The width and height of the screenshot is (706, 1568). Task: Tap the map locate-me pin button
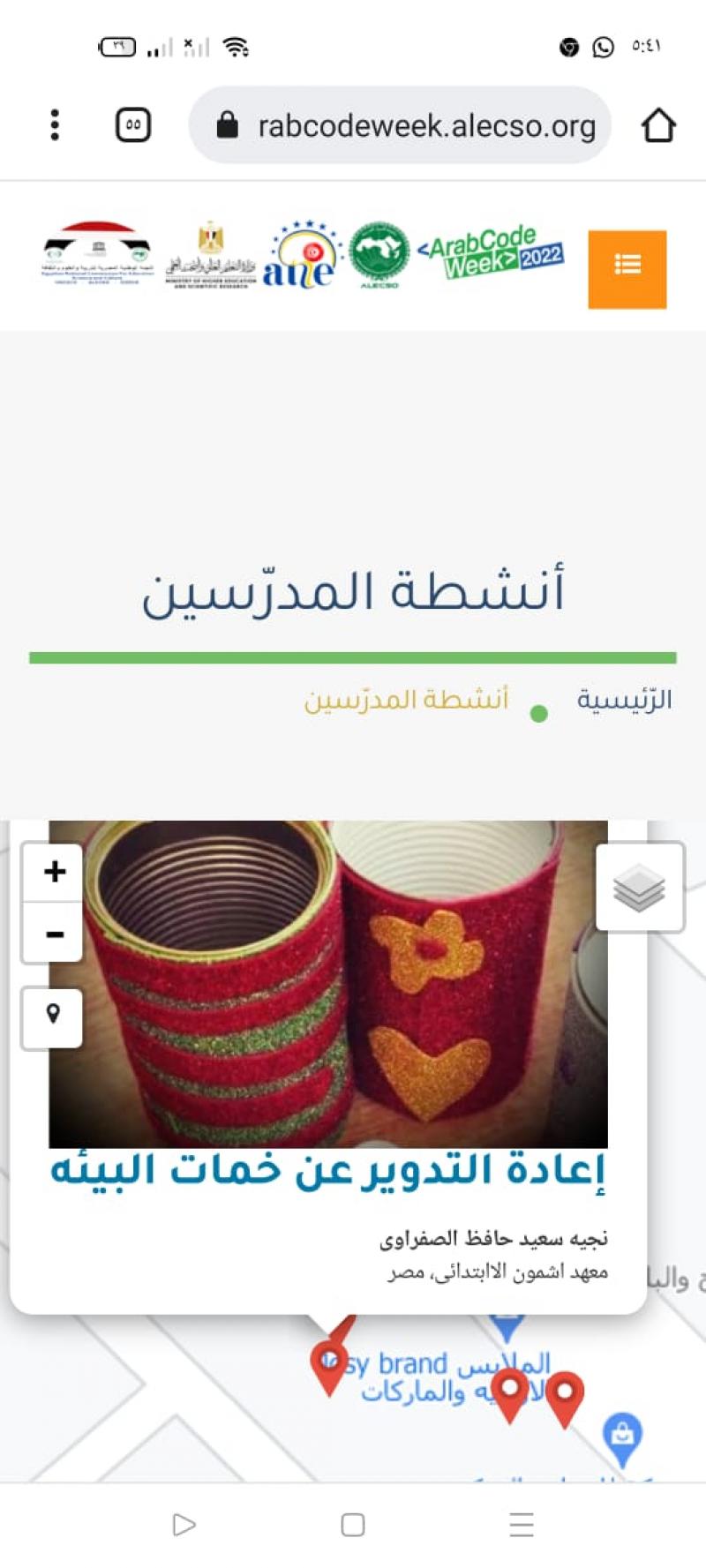[53, 1017]
